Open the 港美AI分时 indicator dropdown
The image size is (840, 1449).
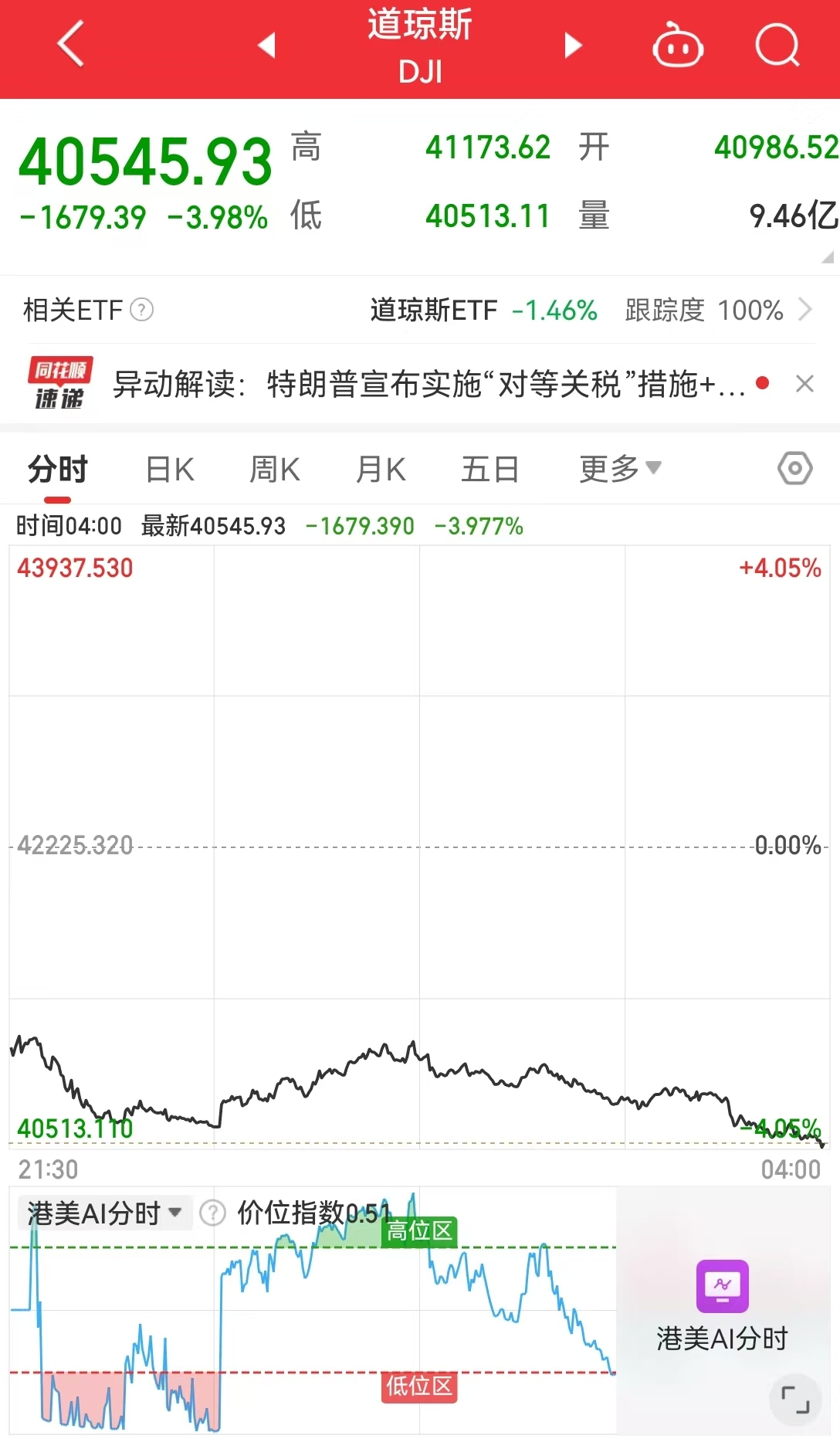105,1213
